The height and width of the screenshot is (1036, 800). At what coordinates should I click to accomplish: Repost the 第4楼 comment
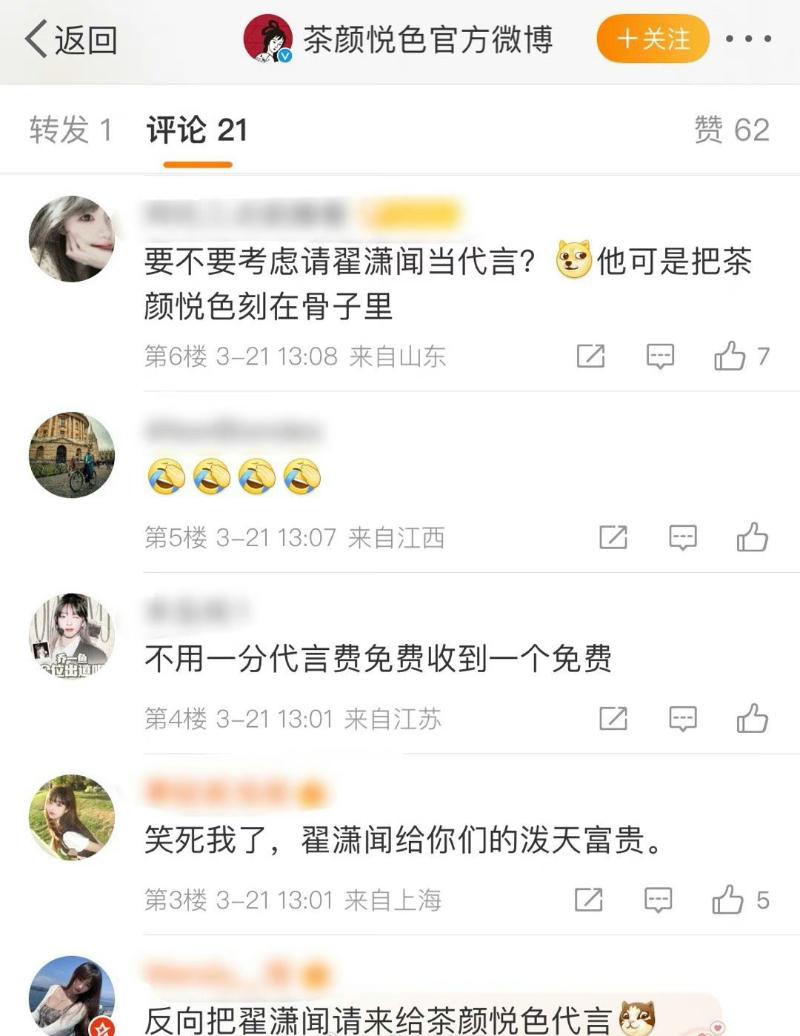(613, 718)
